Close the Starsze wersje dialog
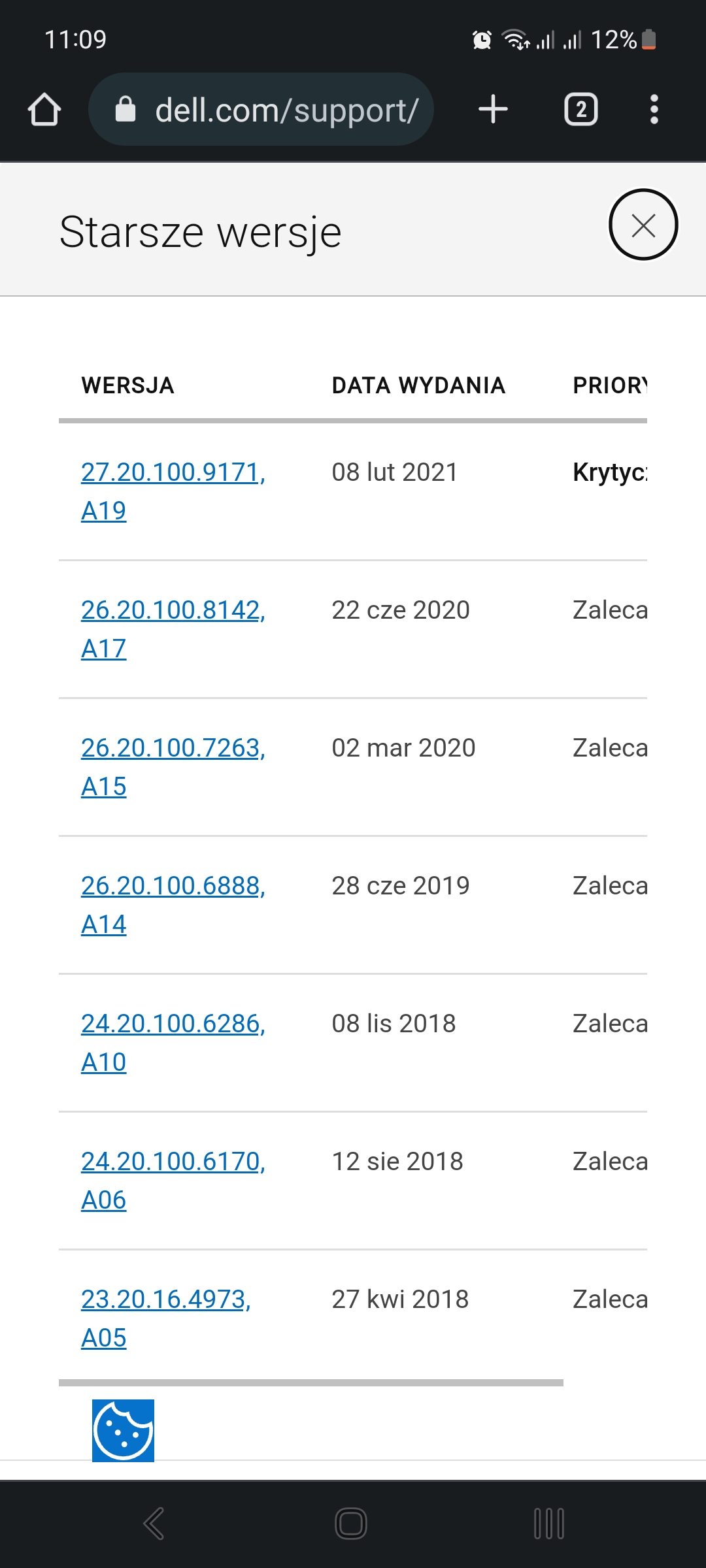Image resolution: width=706 pixels, height=1568 pixels. click(643, 225)
